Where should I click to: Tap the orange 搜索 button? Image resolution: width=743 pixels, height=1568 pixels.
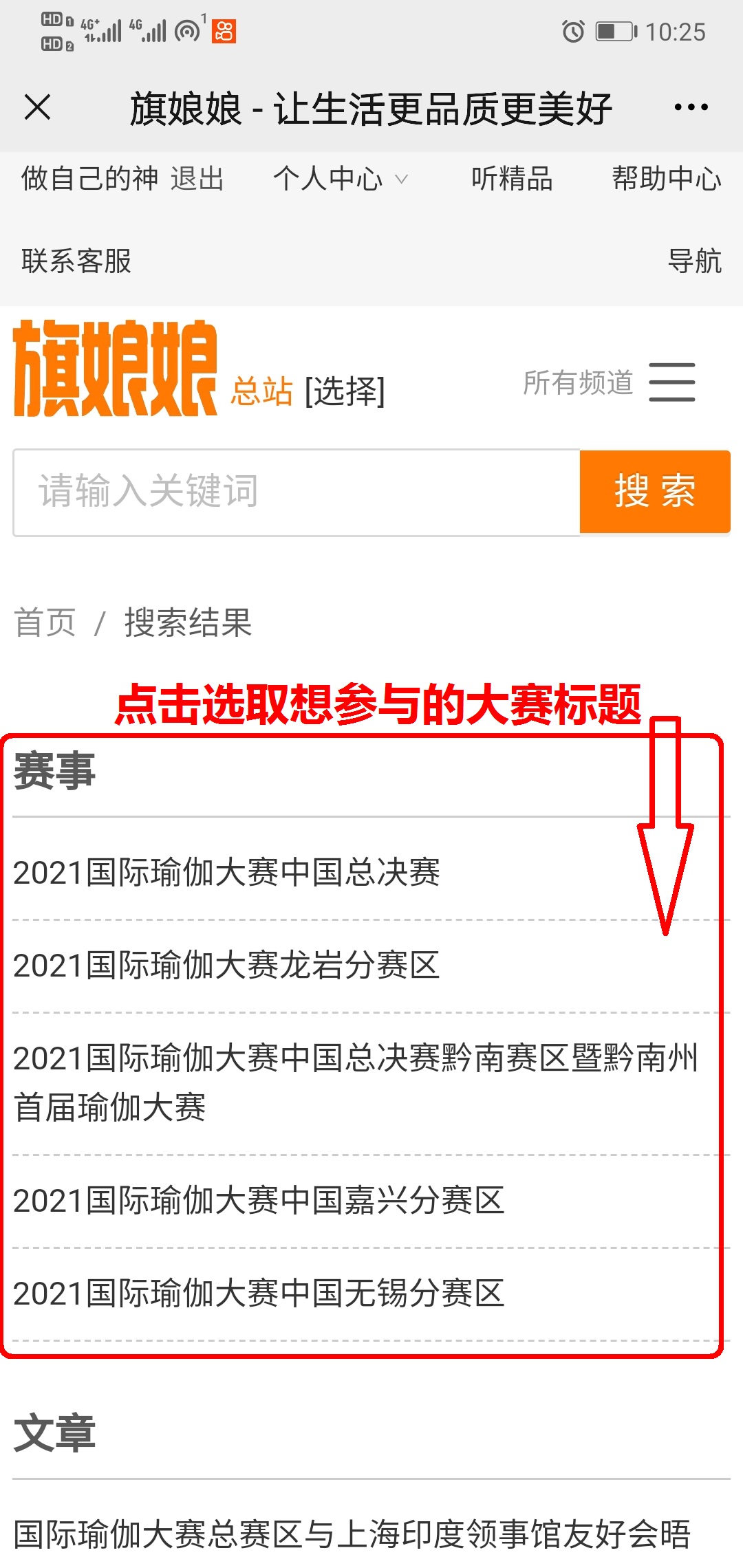pyautogui.click(x=654, y=492)
